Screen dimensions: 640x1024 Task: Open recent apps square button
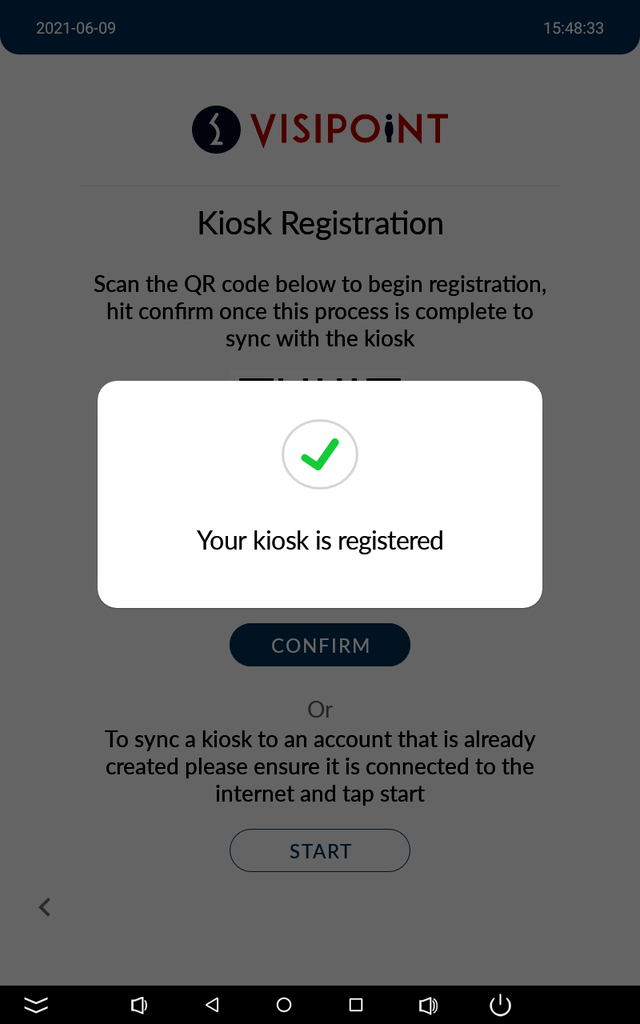[x=355, y=1004]
